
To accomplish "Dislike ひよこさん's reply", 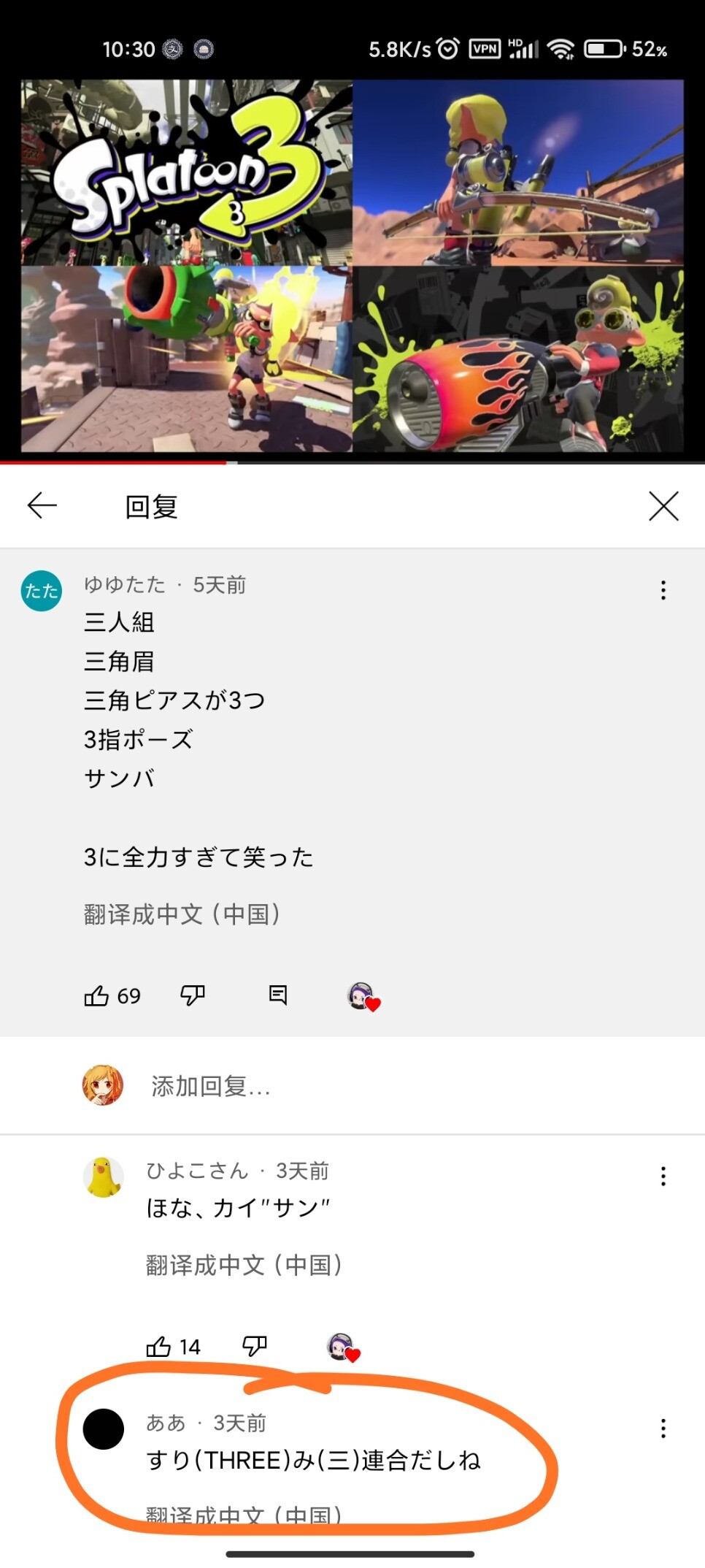I will [x=255, y=1346].
